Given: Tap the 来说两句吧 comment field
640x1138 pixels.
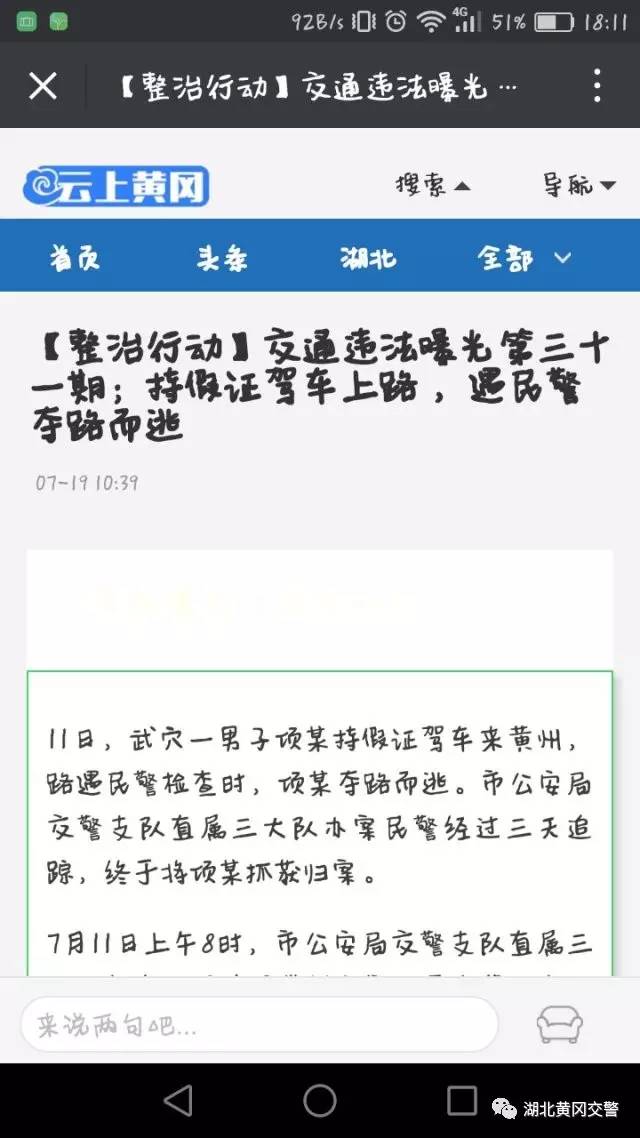Looking at the screenshot, I should pos(259,1024).
